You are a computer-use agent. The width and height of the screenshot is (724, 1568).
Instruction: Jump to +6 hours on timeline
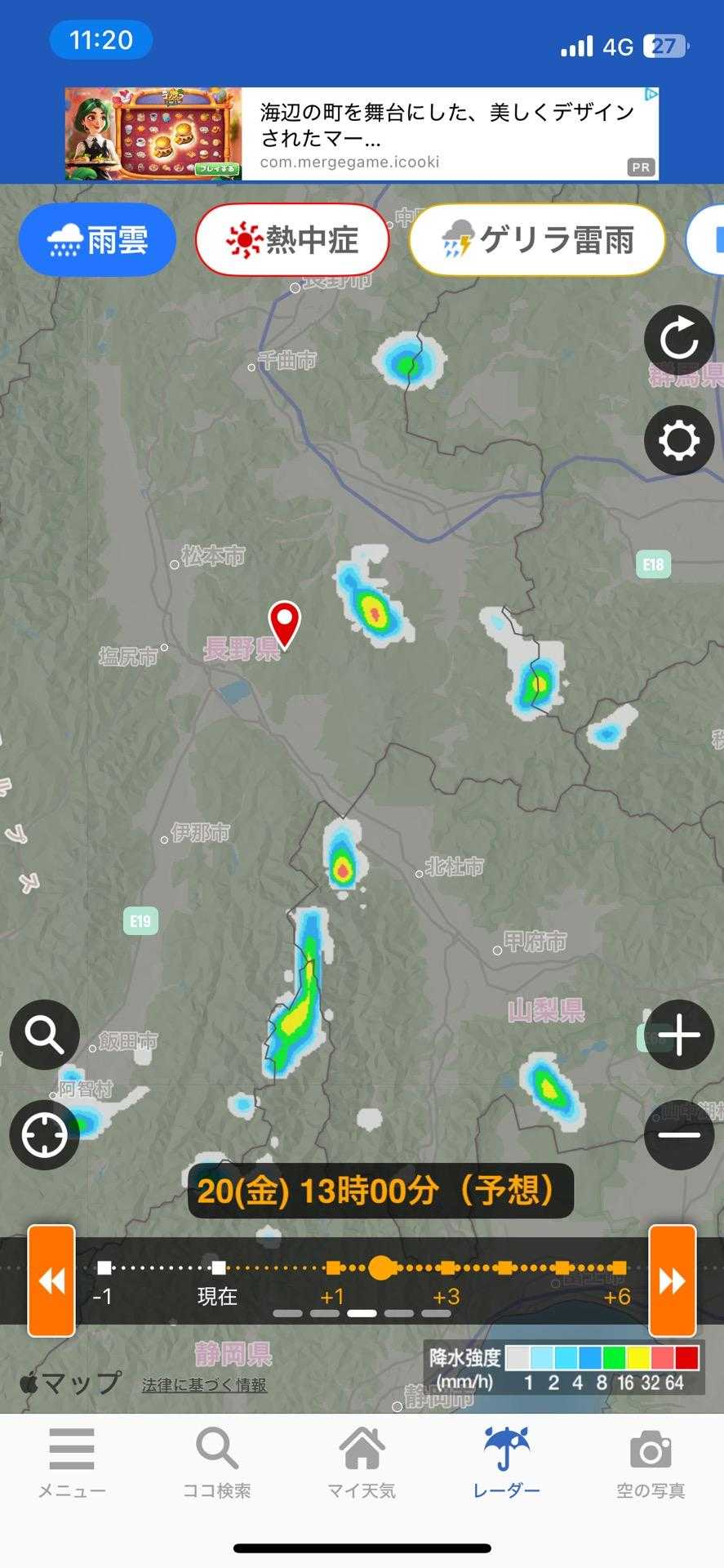point(618,1268)
